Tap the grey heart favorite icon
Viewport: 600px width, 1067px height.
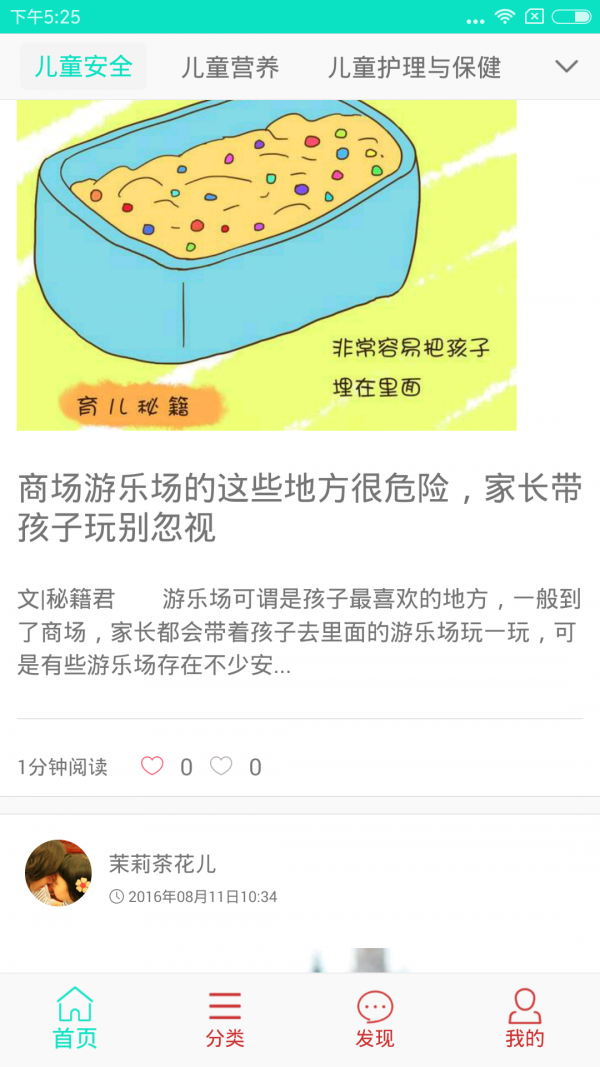221,767
